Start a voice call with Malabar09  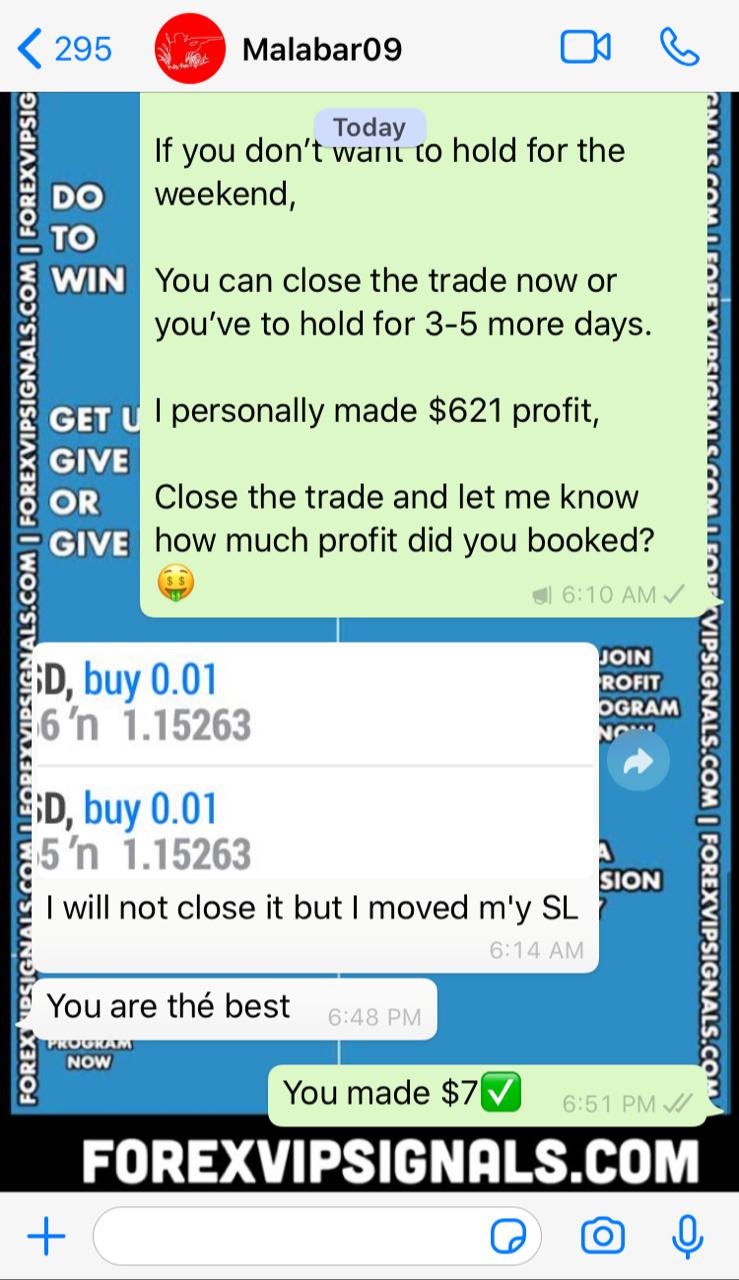coord(680,47)
